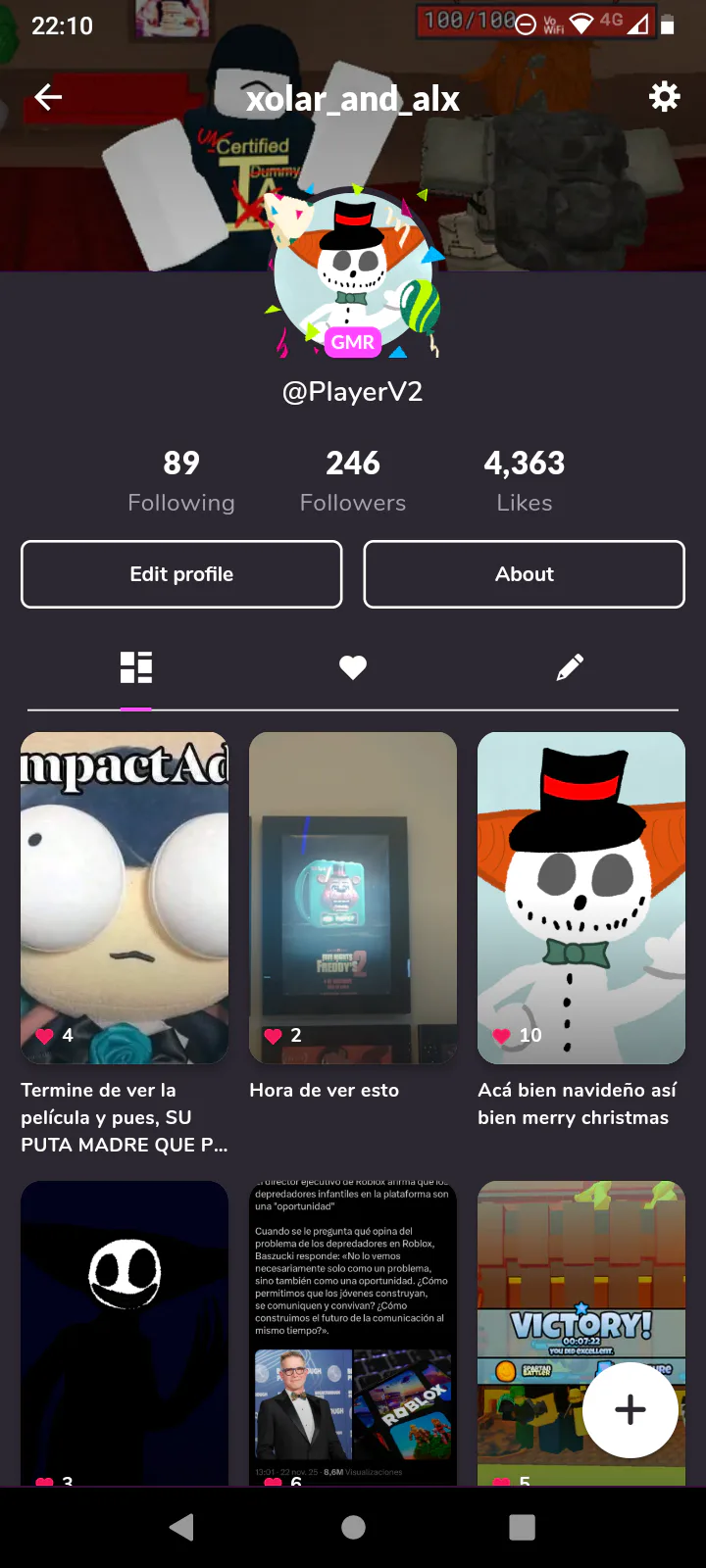
Task: Switch to the posts grid tab
Action: click(x=136, y=667)
